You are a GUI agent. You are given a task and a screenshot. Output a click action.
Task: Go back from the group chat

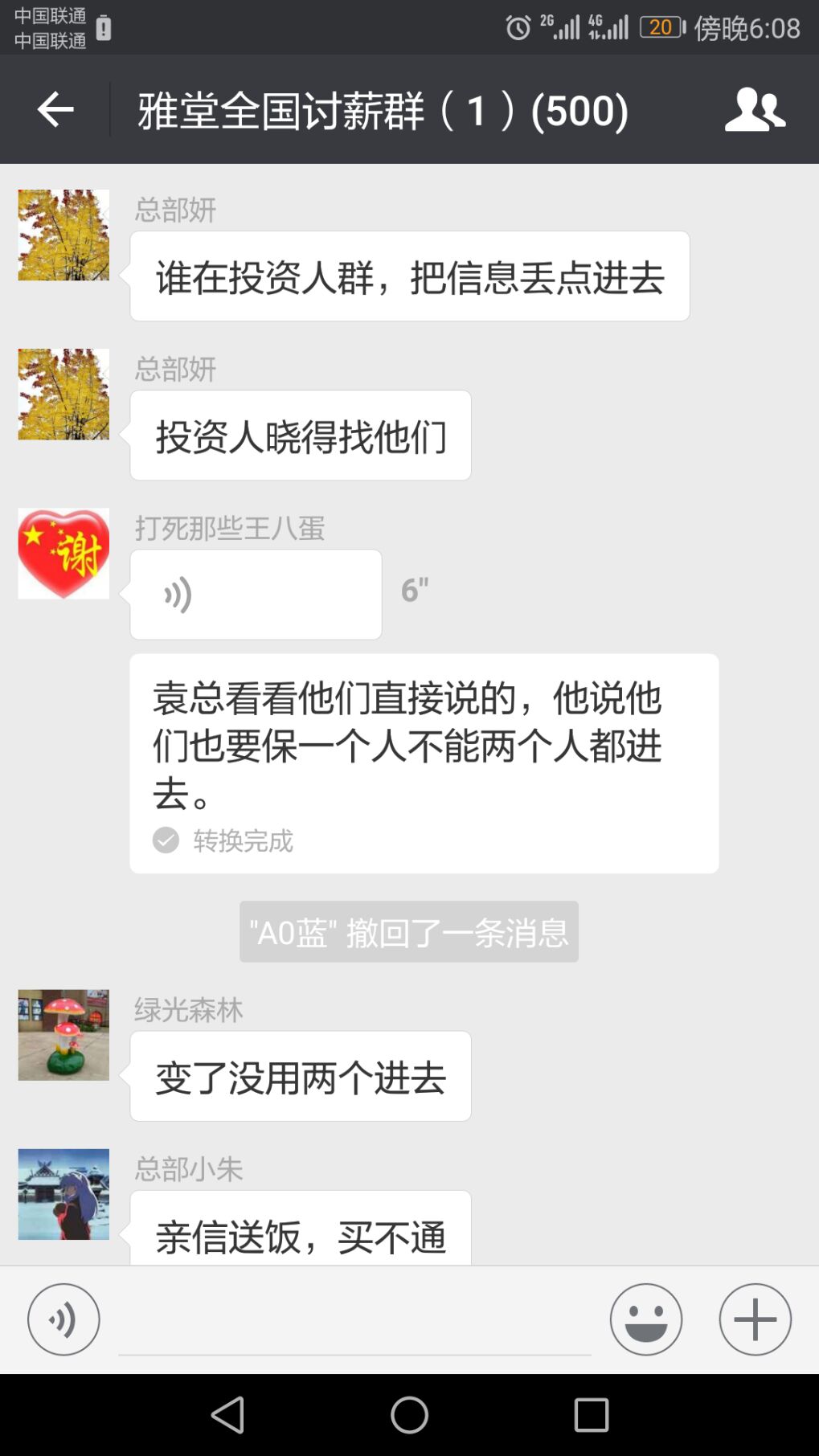tap(55, 109)
